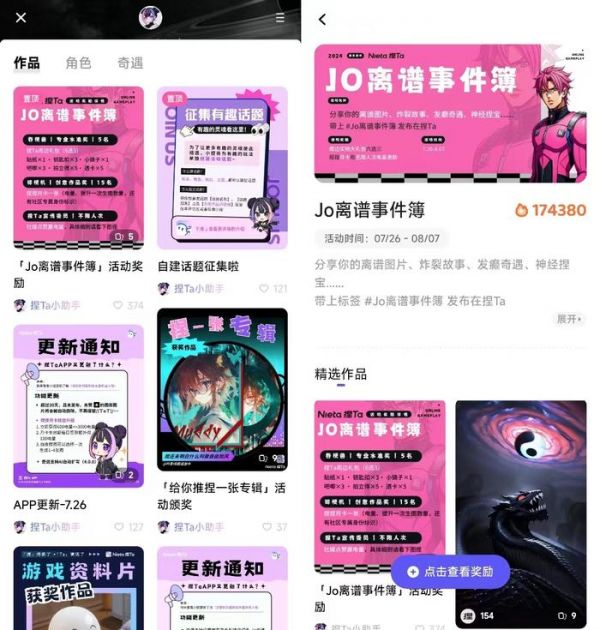Expand the event description with 展开
Screen dimensions: 600x630
tap(570, 319)
